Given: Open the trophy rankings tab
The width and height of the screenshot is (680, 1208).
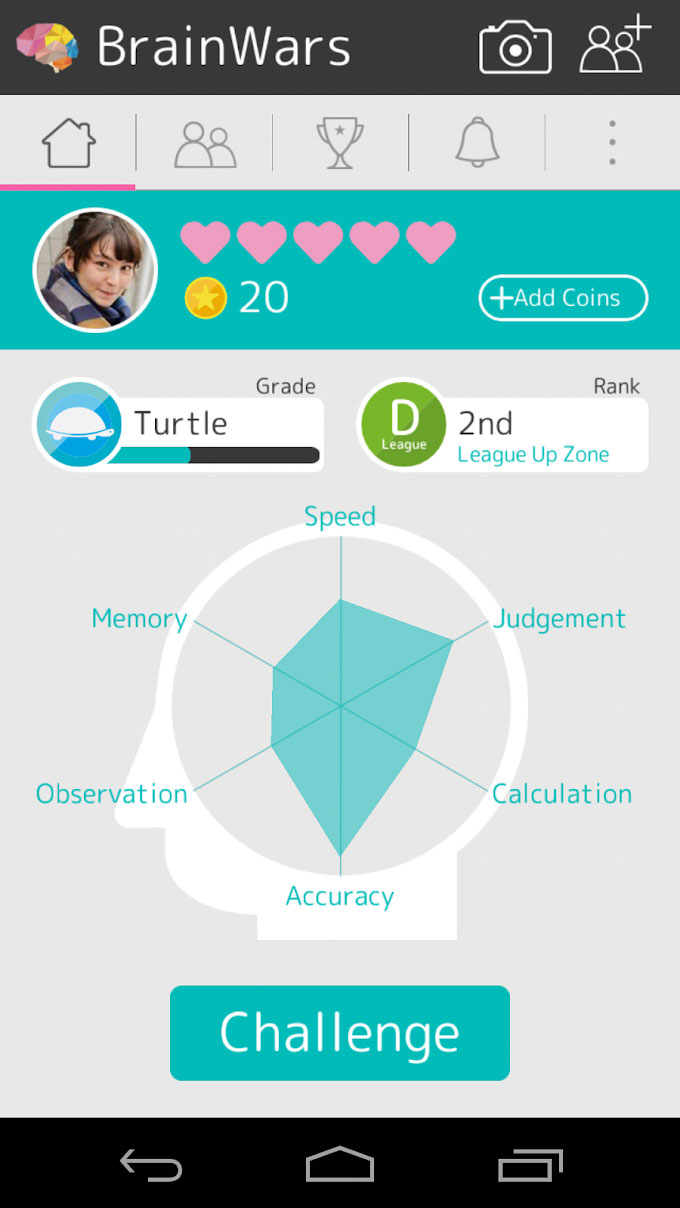Looking at the screenshot, I should pyautogui.click(x=340, y=143).
